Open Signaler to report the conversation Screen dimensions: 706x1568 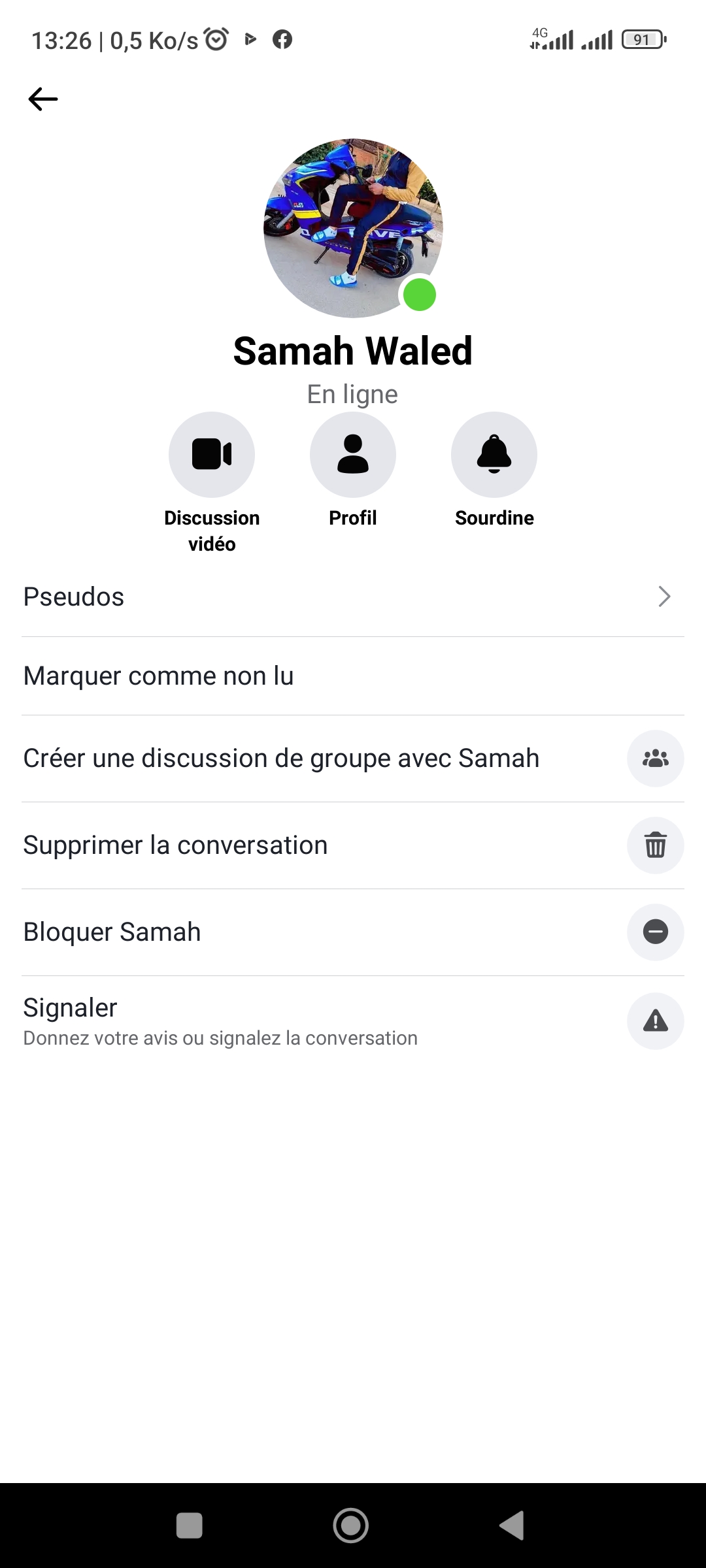353,1021
